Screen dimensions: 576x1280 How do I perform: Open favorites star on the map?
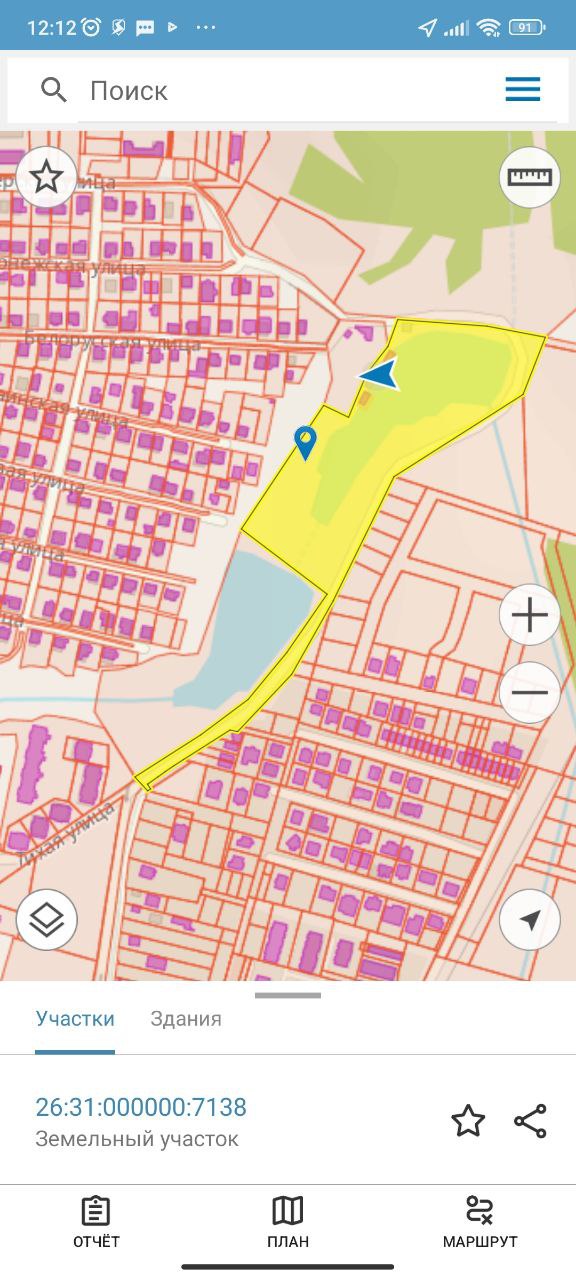tap(46, 178)
